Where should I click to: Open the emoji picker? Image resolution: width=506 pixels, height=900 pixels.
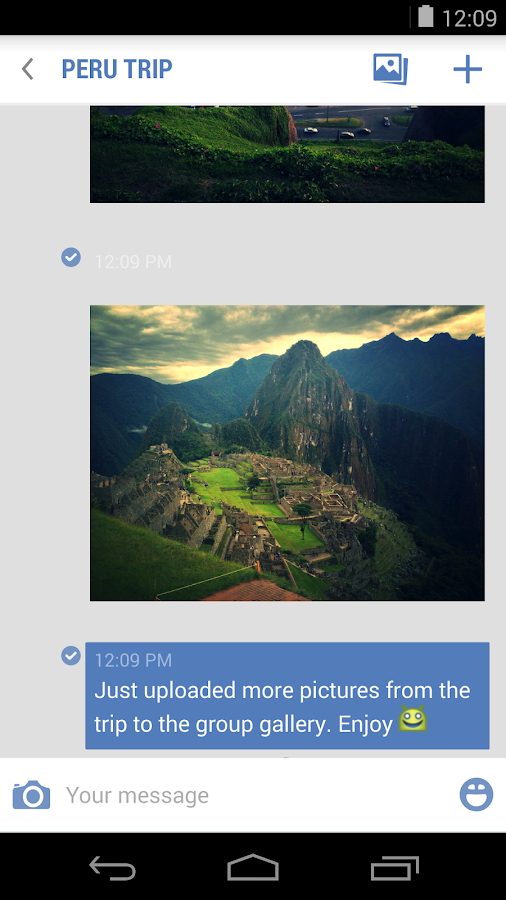(x=476, y=795)
